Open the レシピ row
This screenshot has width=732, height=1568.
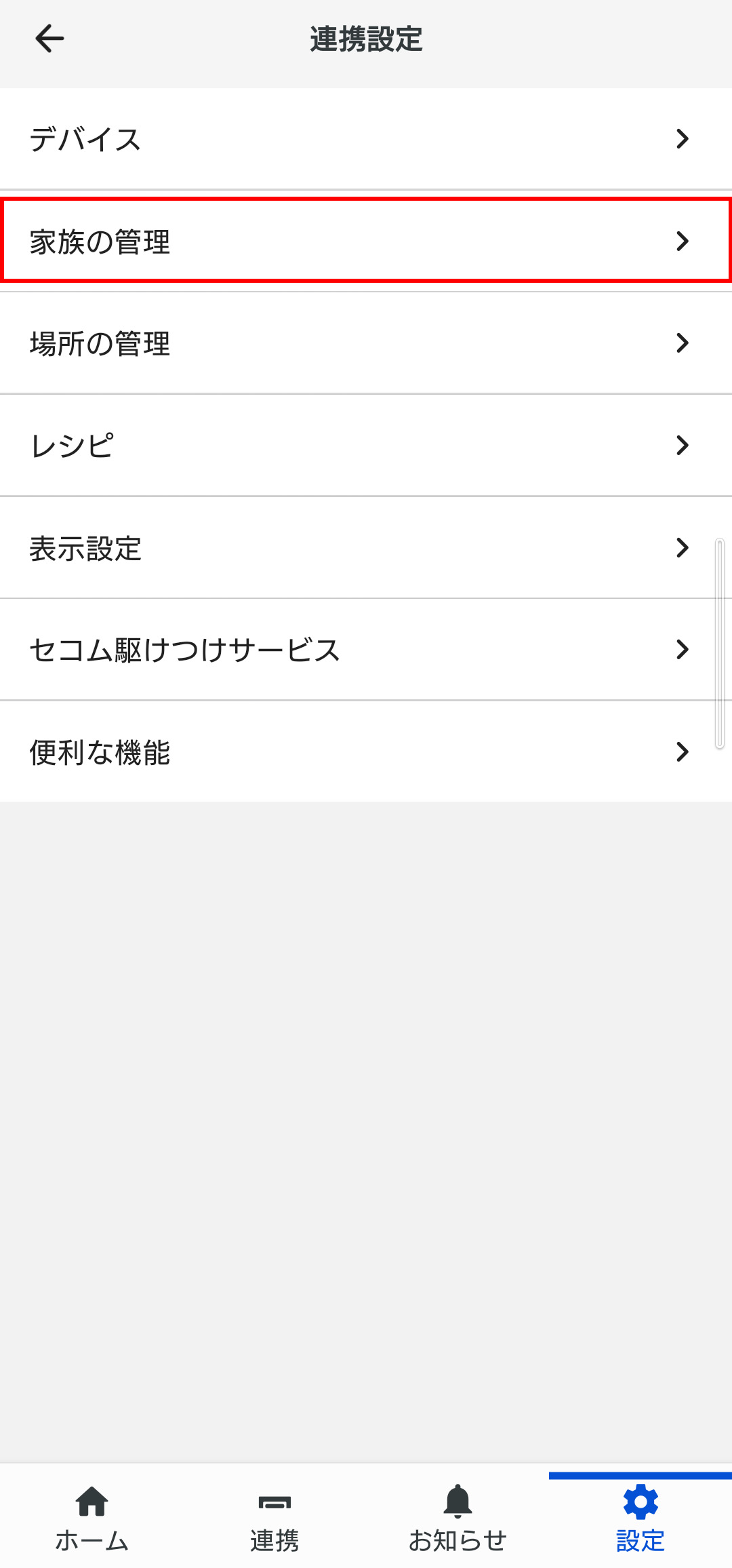(366, 446)
